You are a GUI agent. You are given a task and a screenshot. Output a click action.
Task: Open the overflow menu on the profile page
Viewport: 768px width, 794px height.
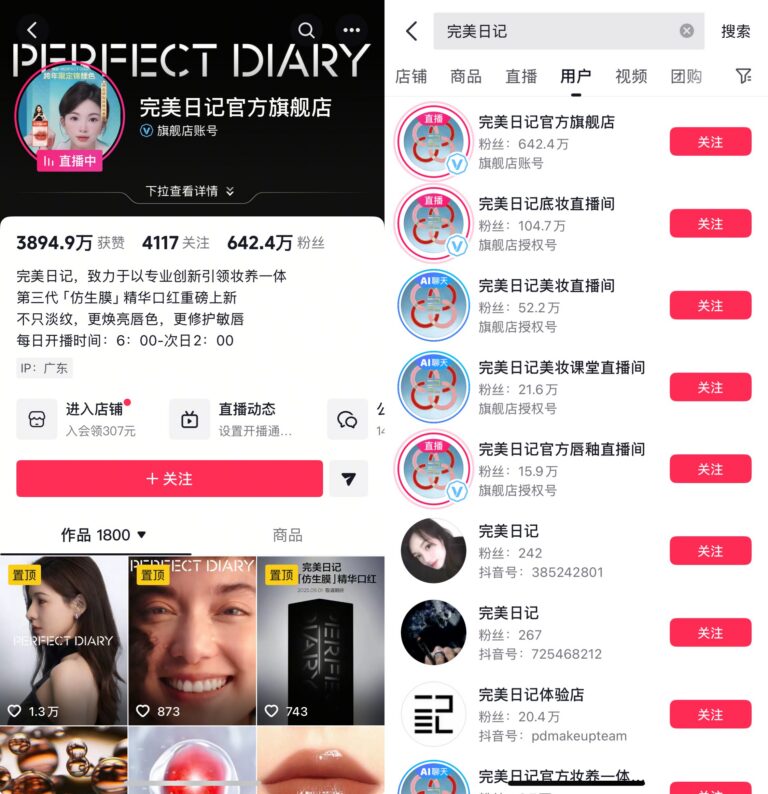(351, 30)
